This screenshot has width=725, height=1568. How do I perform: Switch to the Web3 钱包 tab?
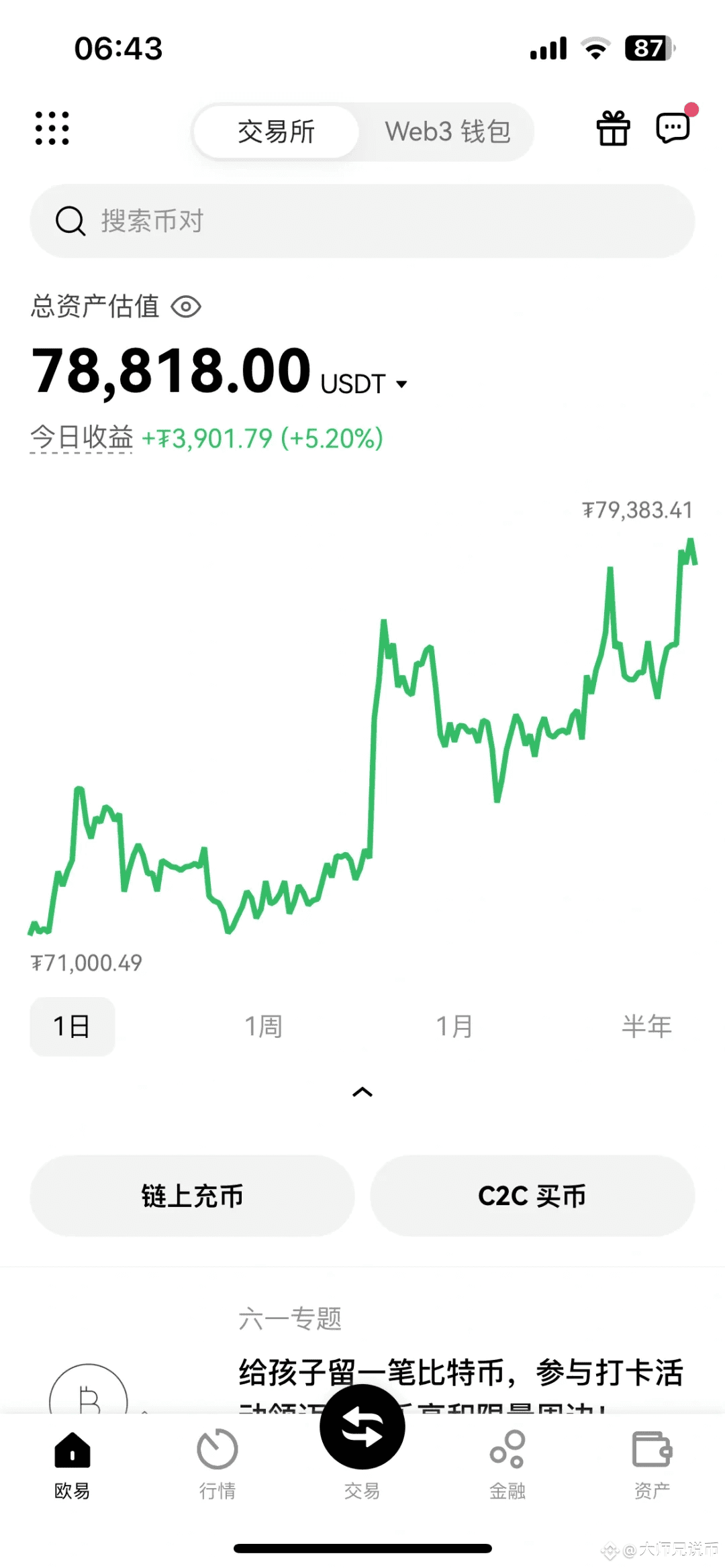448,132
